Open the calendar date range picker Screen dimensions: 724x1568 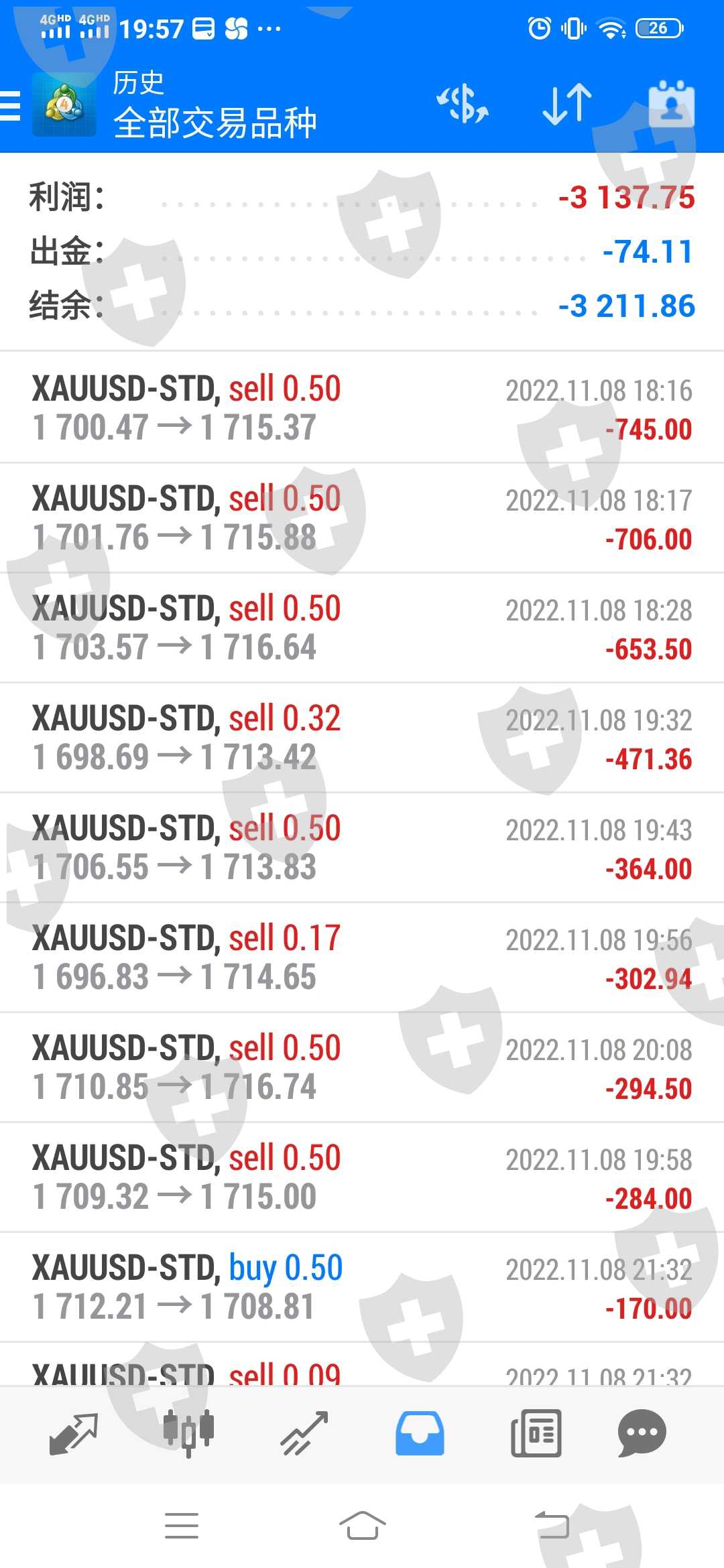click(x=671, y=105)
